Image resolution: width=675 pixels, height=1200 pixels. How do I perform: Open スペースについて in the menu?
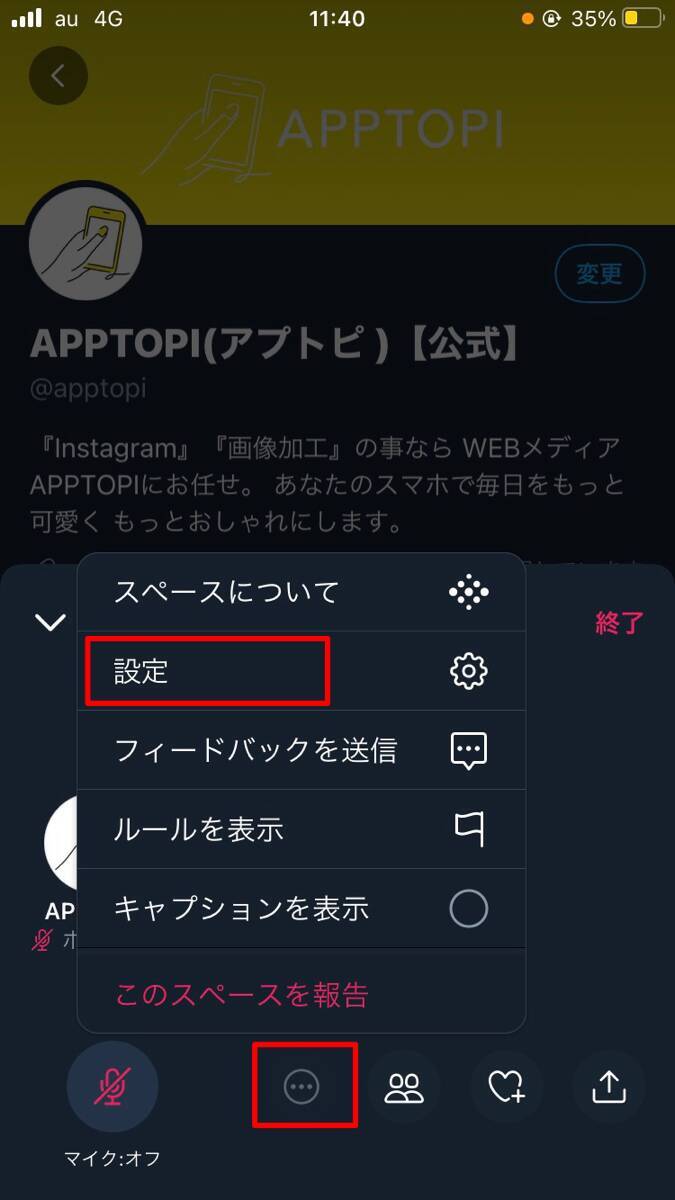click(x=300, y=592)
